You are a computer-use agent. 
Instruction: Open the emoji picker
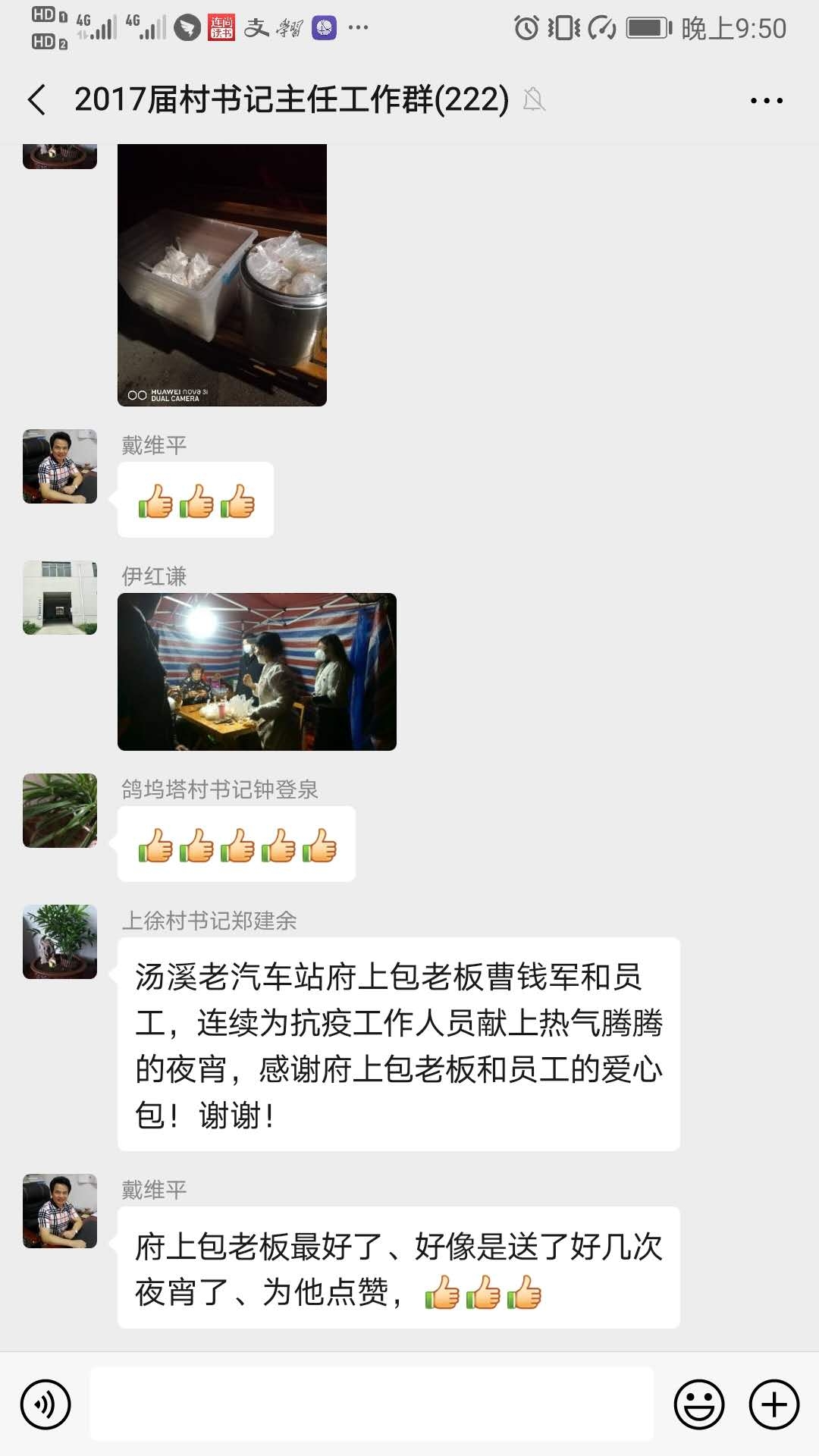pos(698,1404)
